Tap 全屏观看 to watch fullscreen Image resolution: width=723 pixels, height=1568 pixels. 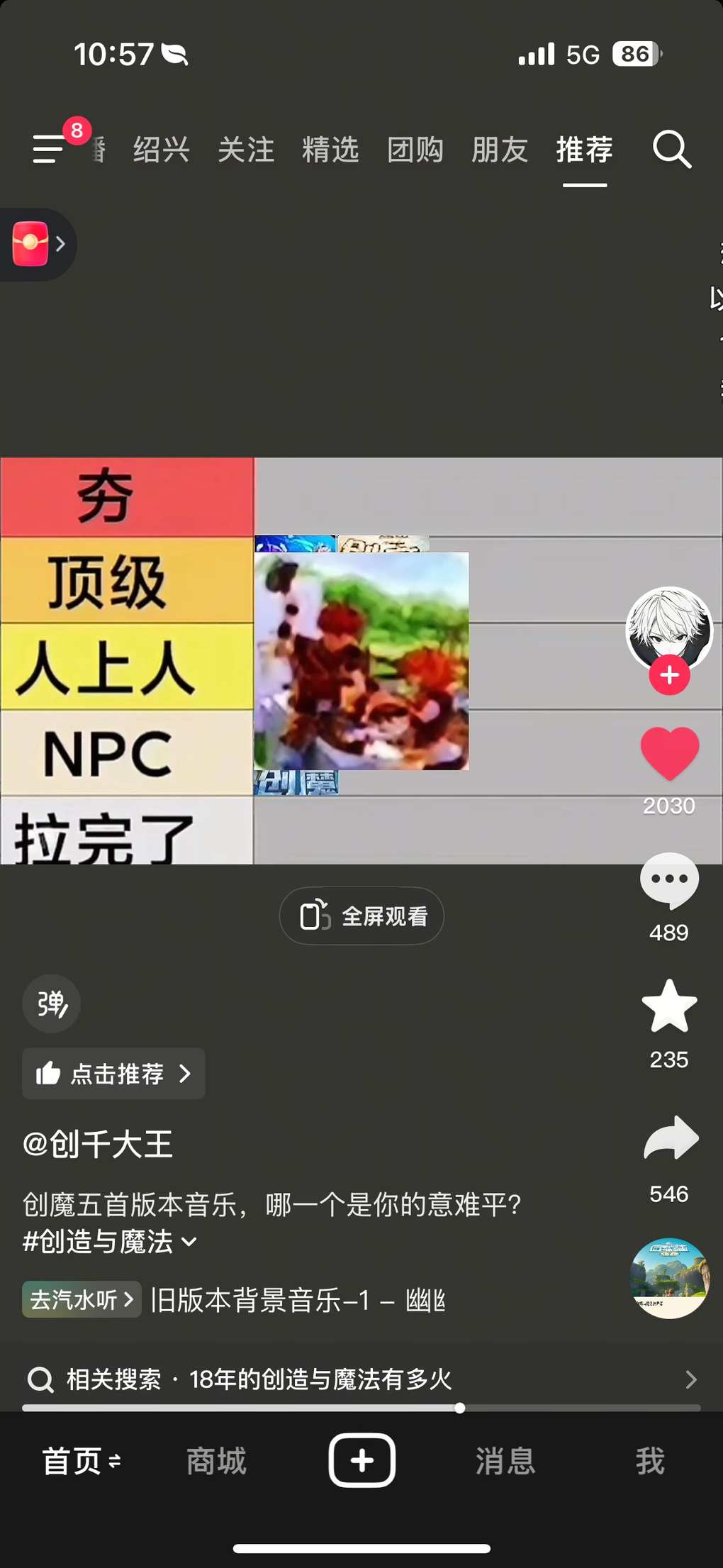[x=361, y=916]
